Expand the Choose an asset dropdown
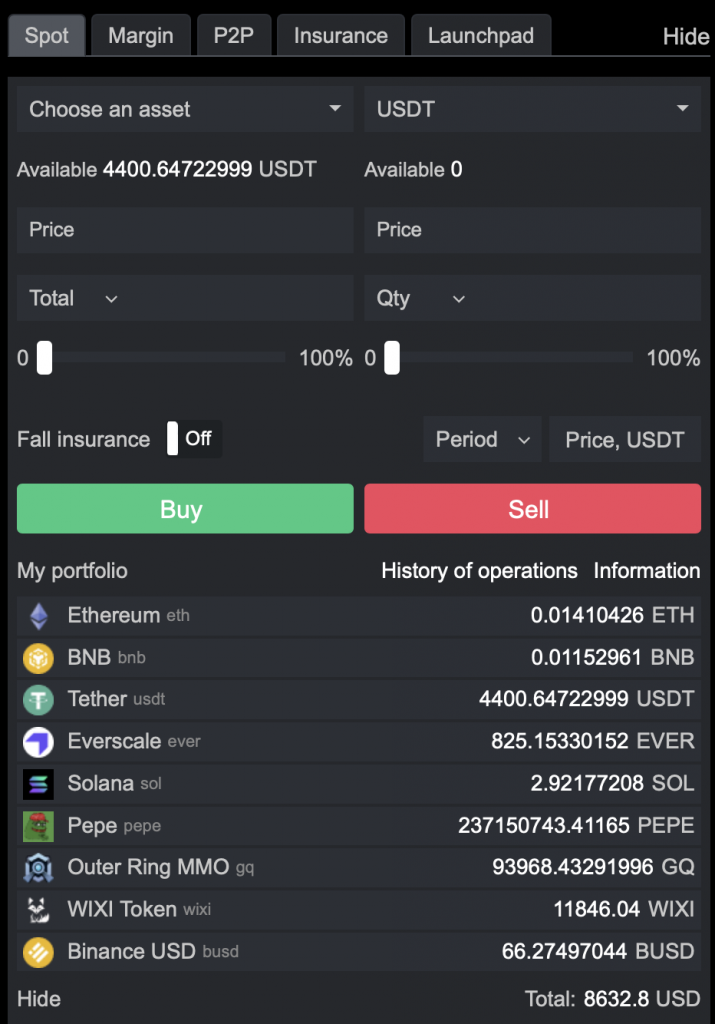 [x=185, y=109]
